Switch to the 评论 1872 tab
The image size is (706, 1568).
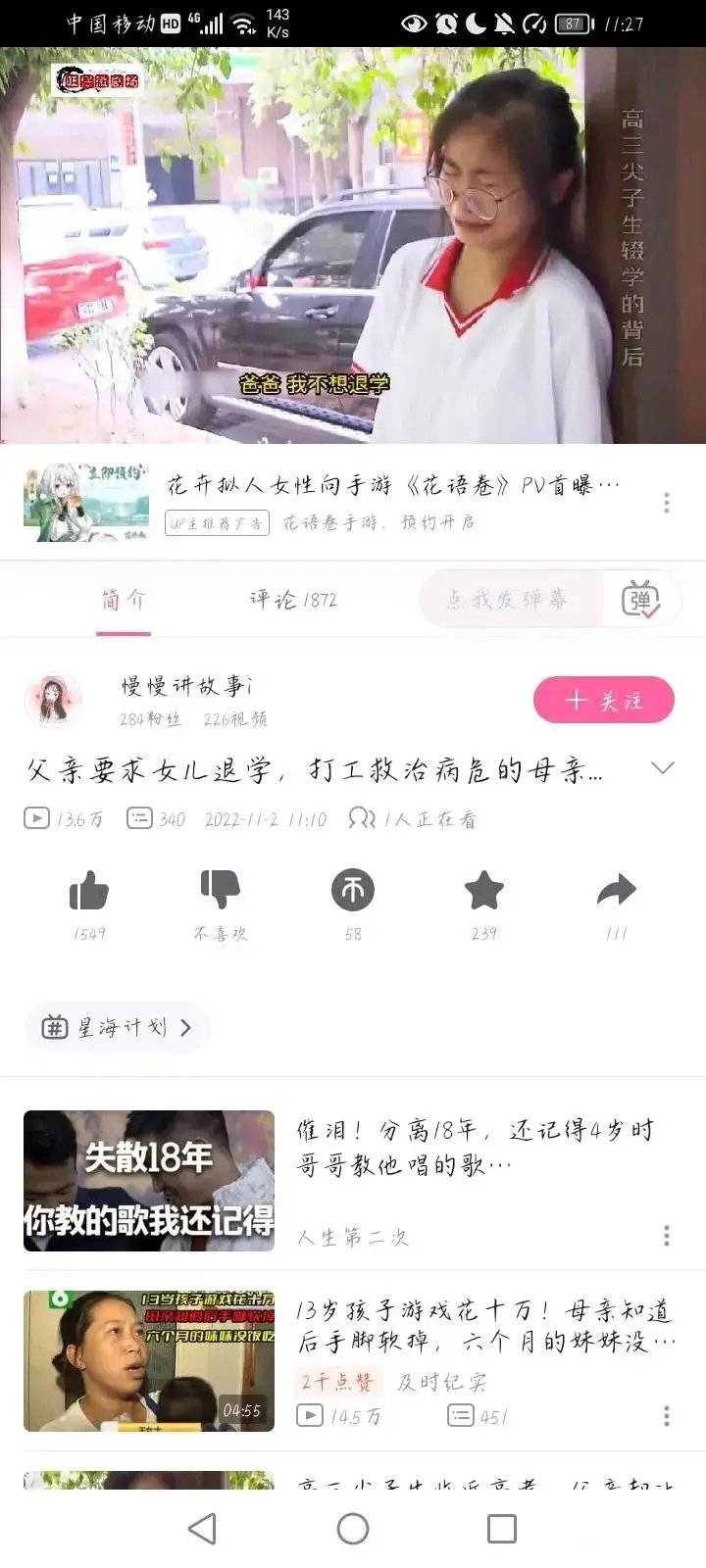[x=292, y=599]
